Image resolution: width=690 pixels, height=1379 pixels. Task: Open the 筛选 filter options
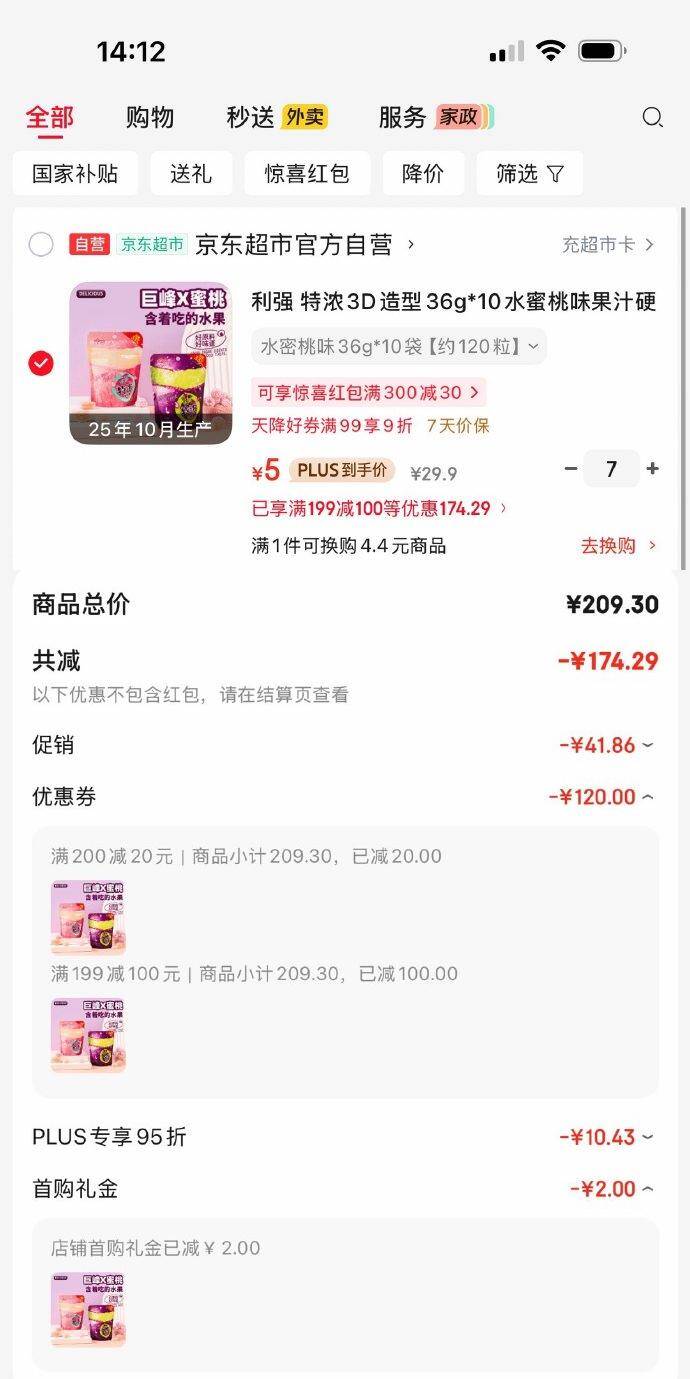[529, 174]
